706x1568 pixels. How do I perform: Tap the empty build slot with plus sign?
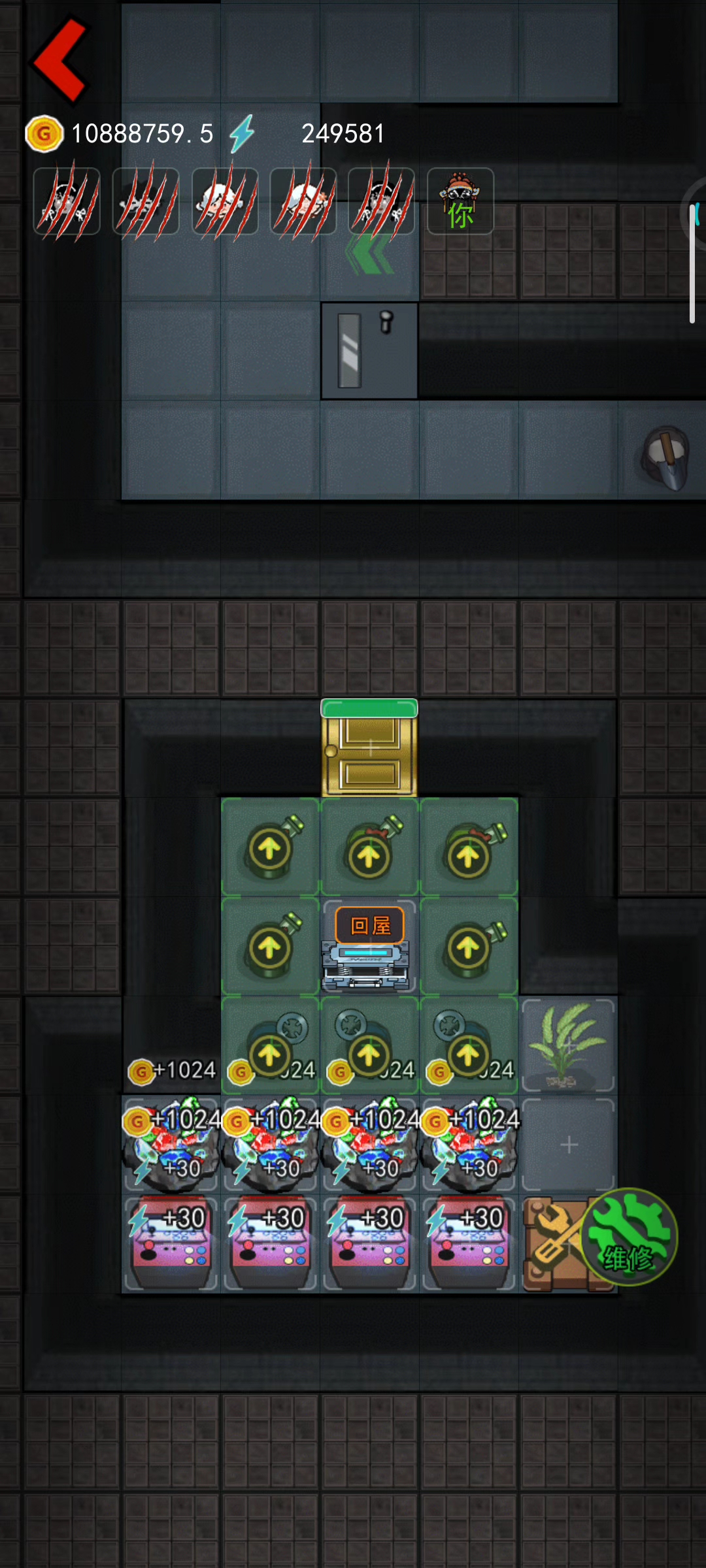tap(568, 1145)
